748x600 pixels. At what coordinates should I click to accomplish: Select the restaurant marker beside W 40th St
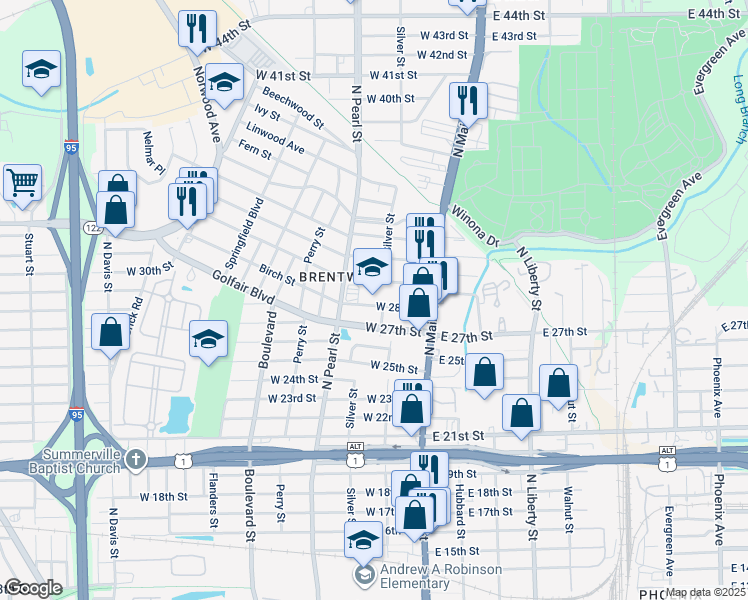[x=467, y=101]
